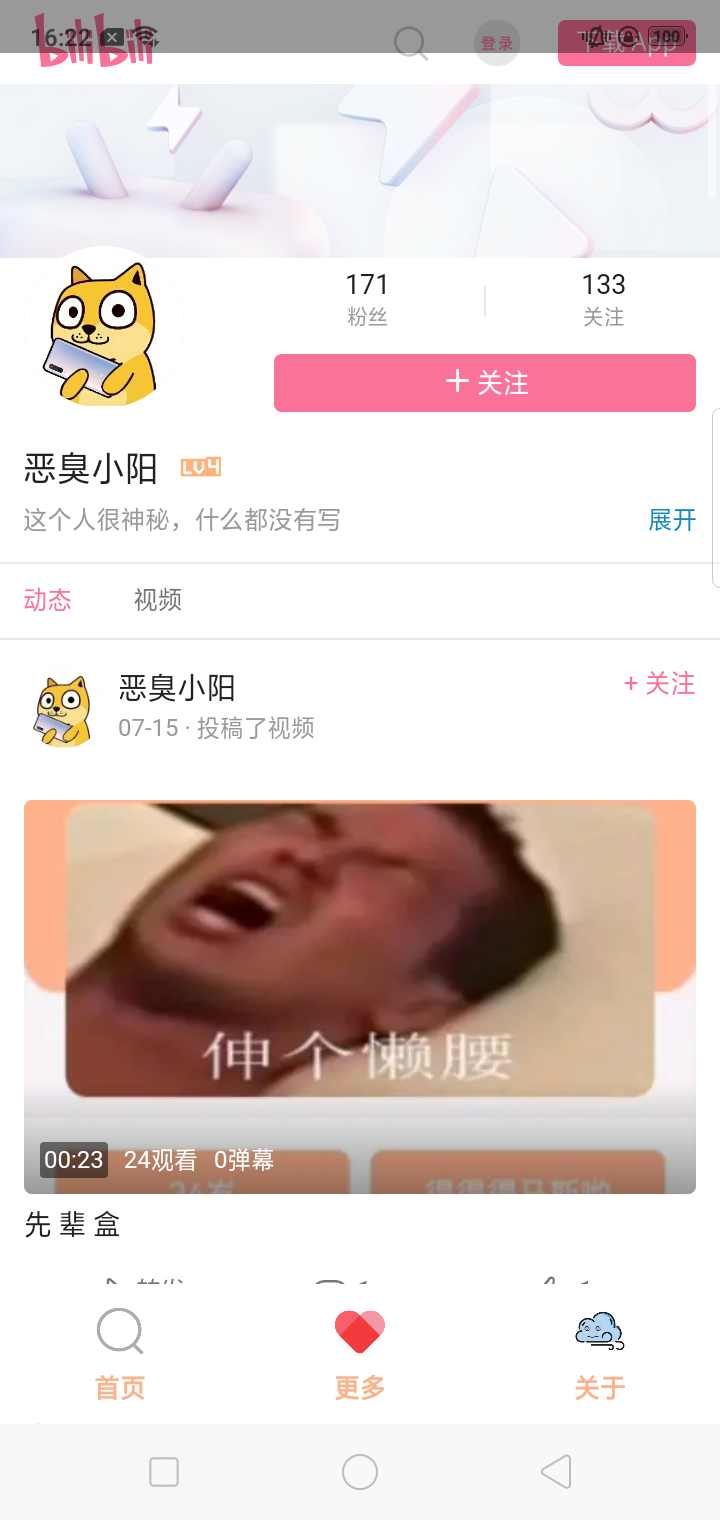Tap the LV4 level badge
Image resolution: width=720 pixels, height=1520 pixels.
point(198,466)
